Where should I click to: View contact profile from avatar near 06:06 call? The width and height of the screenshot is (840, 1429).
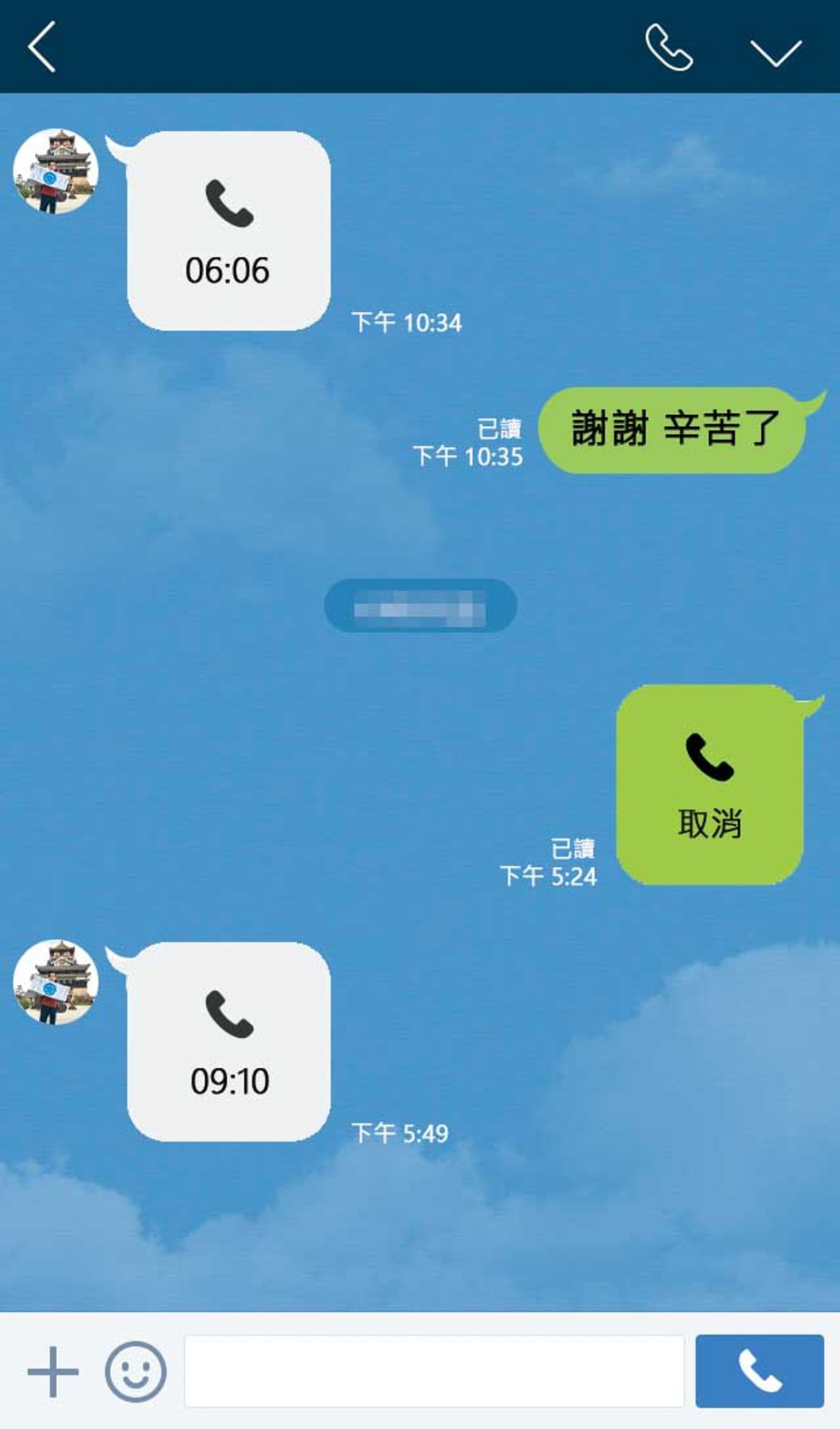tap(56, 171)
